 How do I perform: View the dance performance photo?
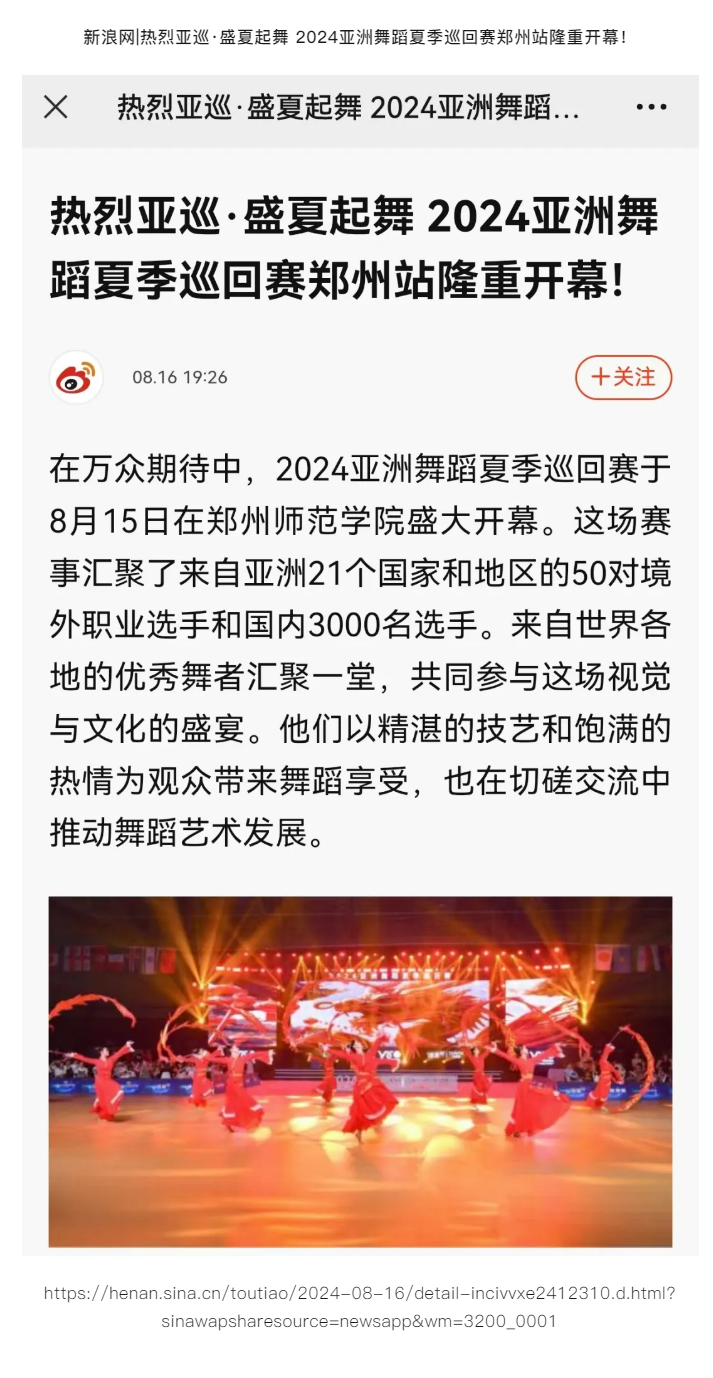tap(360, 1071)
